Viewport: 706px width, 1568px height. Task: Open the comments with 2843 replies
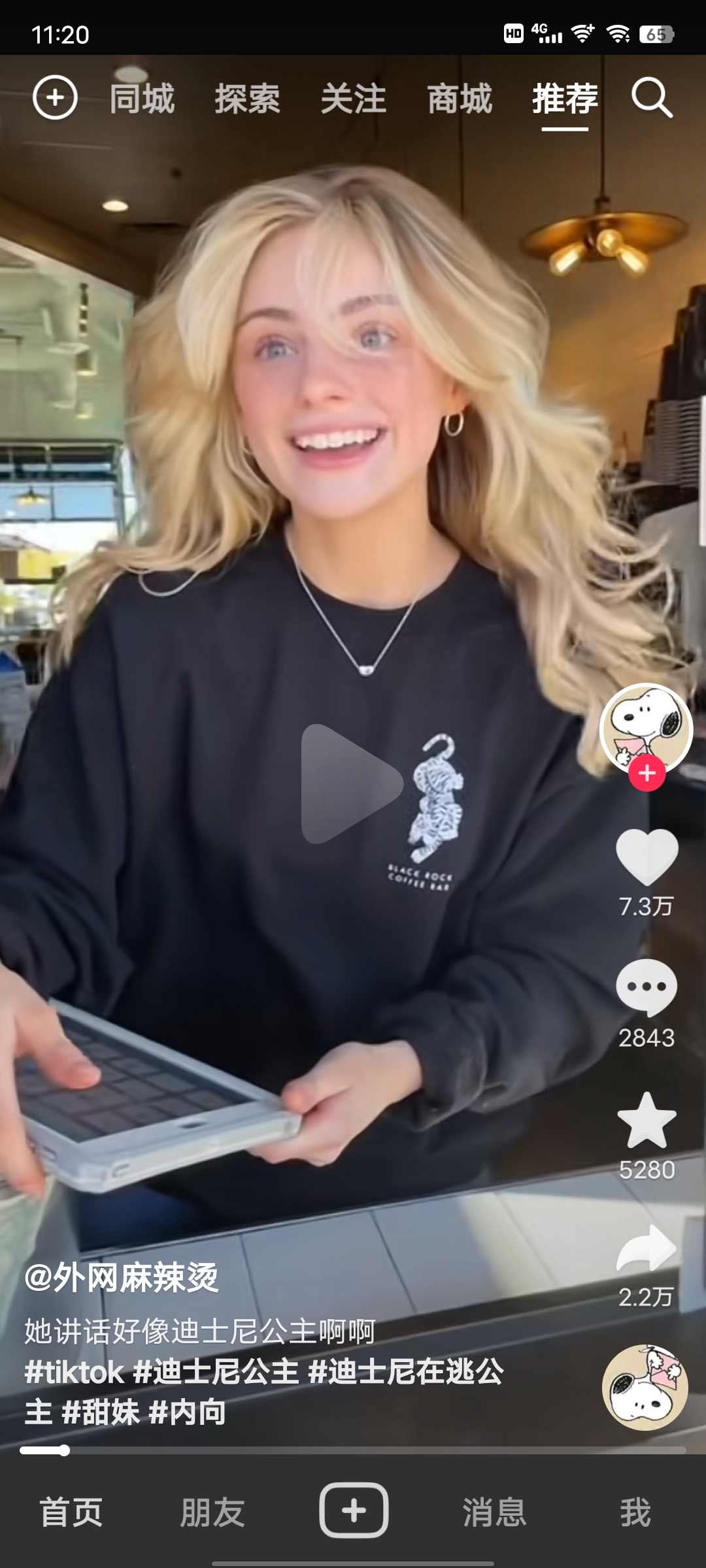(647, 987)
